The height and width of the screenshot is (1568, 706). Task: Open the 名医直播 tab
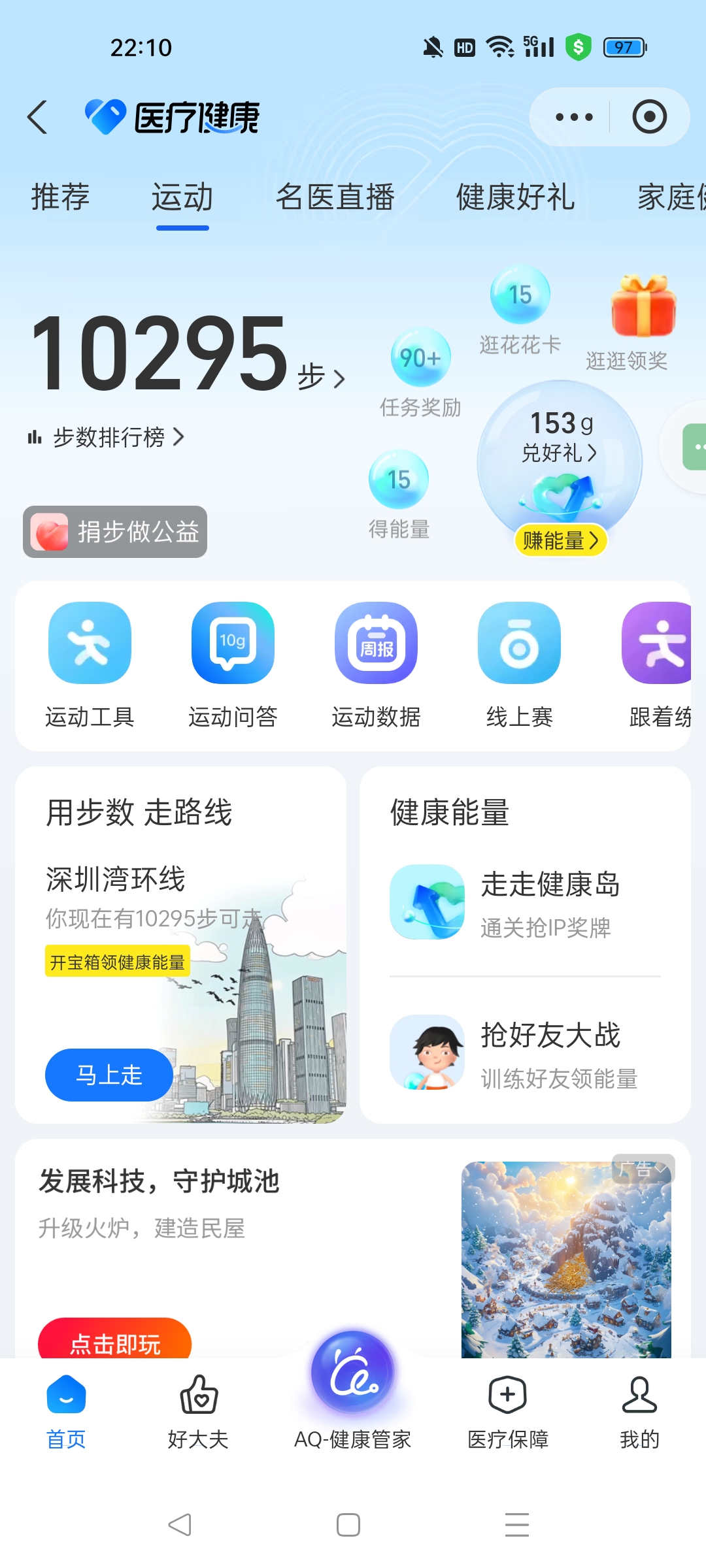coord(335,197)
